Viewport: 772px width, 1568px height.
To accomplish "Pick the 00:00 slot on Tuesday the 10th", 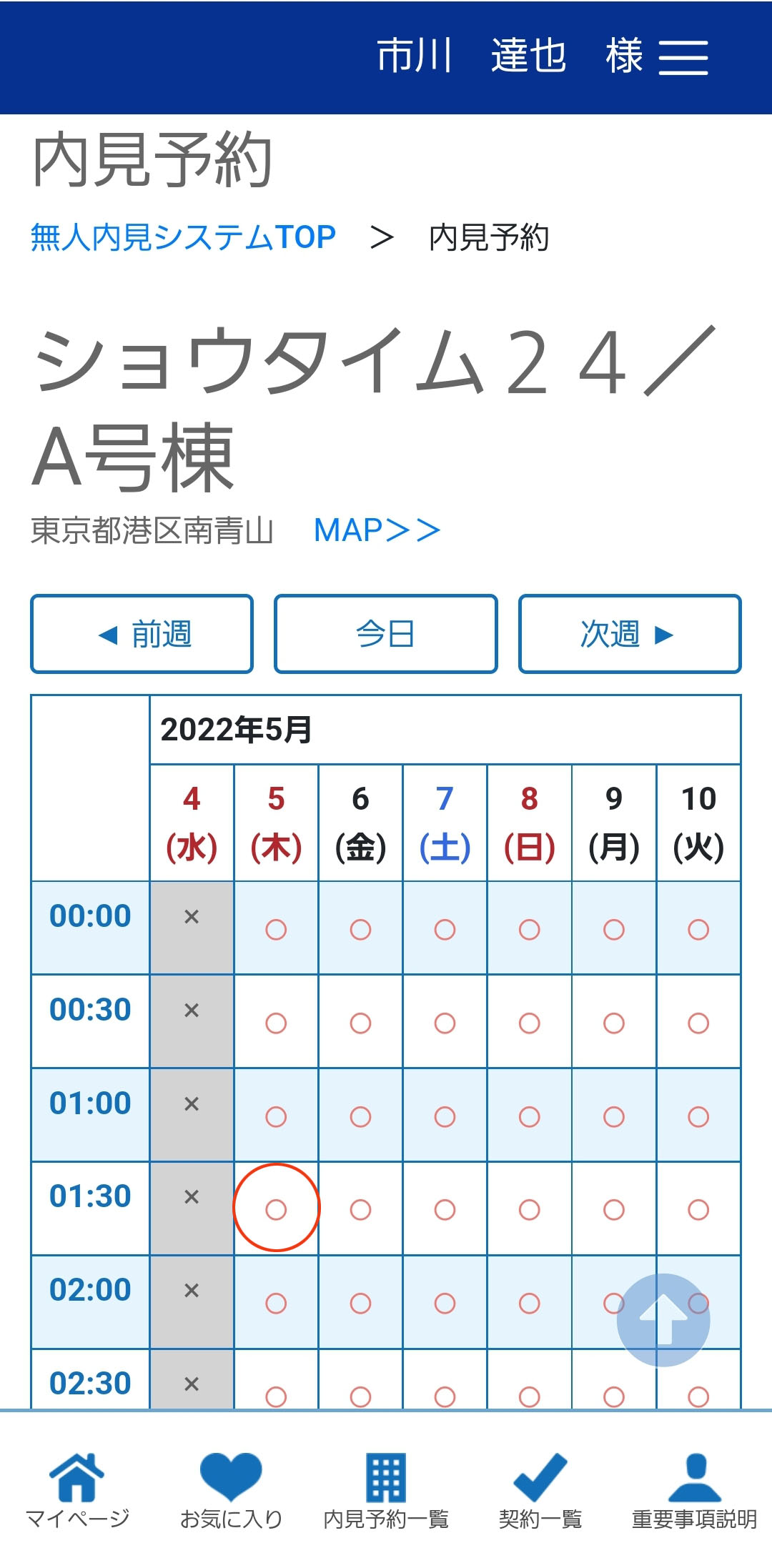I will coord(698,929).
